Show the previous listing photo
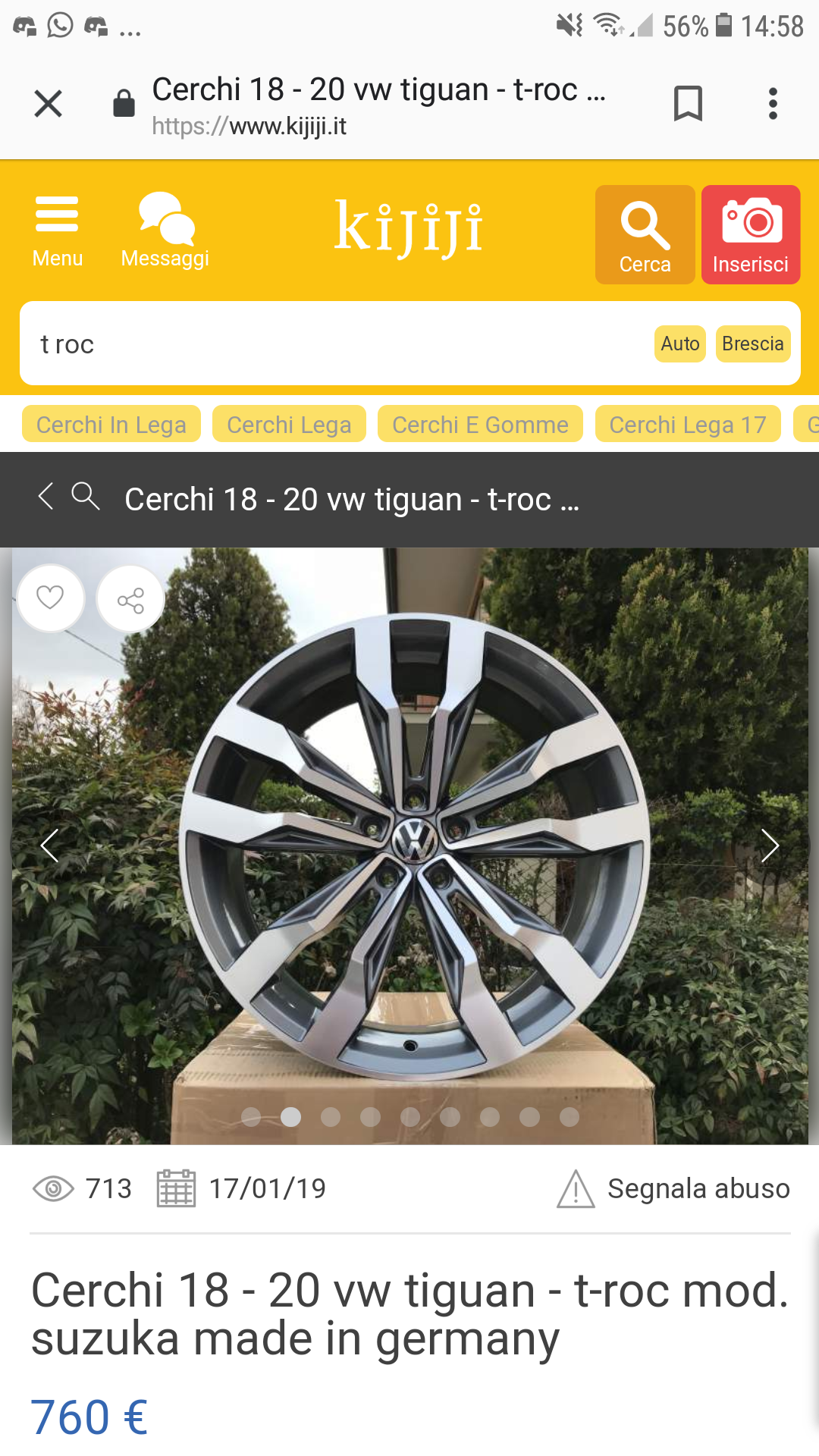The width and height of the screenshot is (819, 1456). [x=49, y=846]
